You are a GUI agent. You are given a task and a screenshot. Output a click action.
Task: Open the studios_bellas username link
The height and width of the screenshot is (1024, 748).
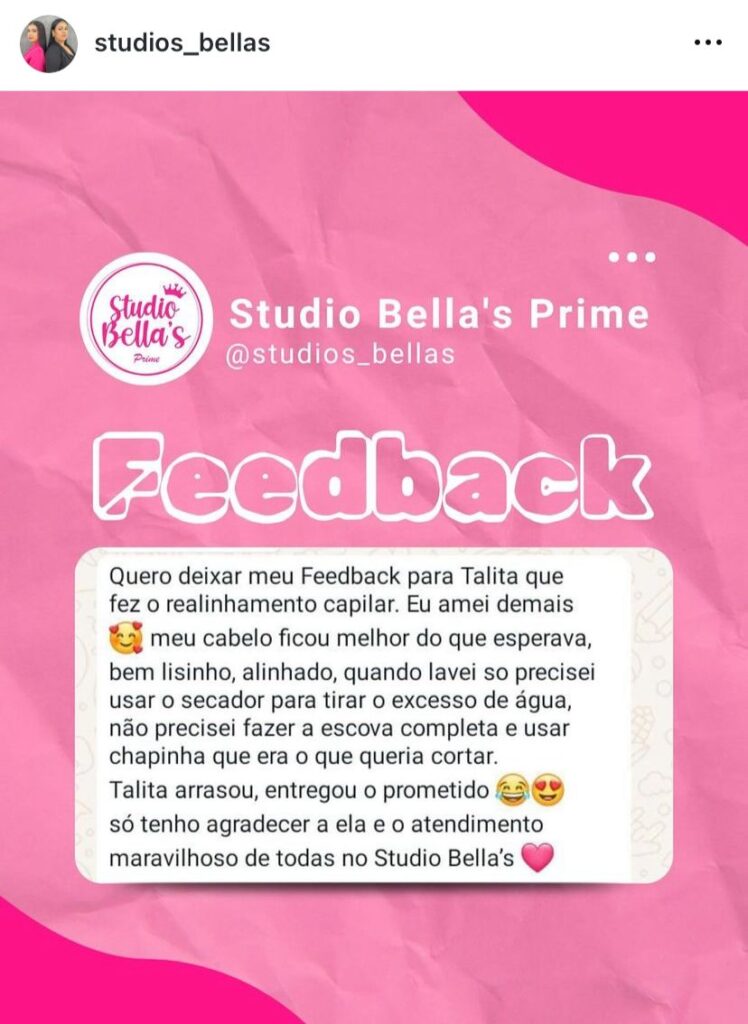(x=181, y=44)
